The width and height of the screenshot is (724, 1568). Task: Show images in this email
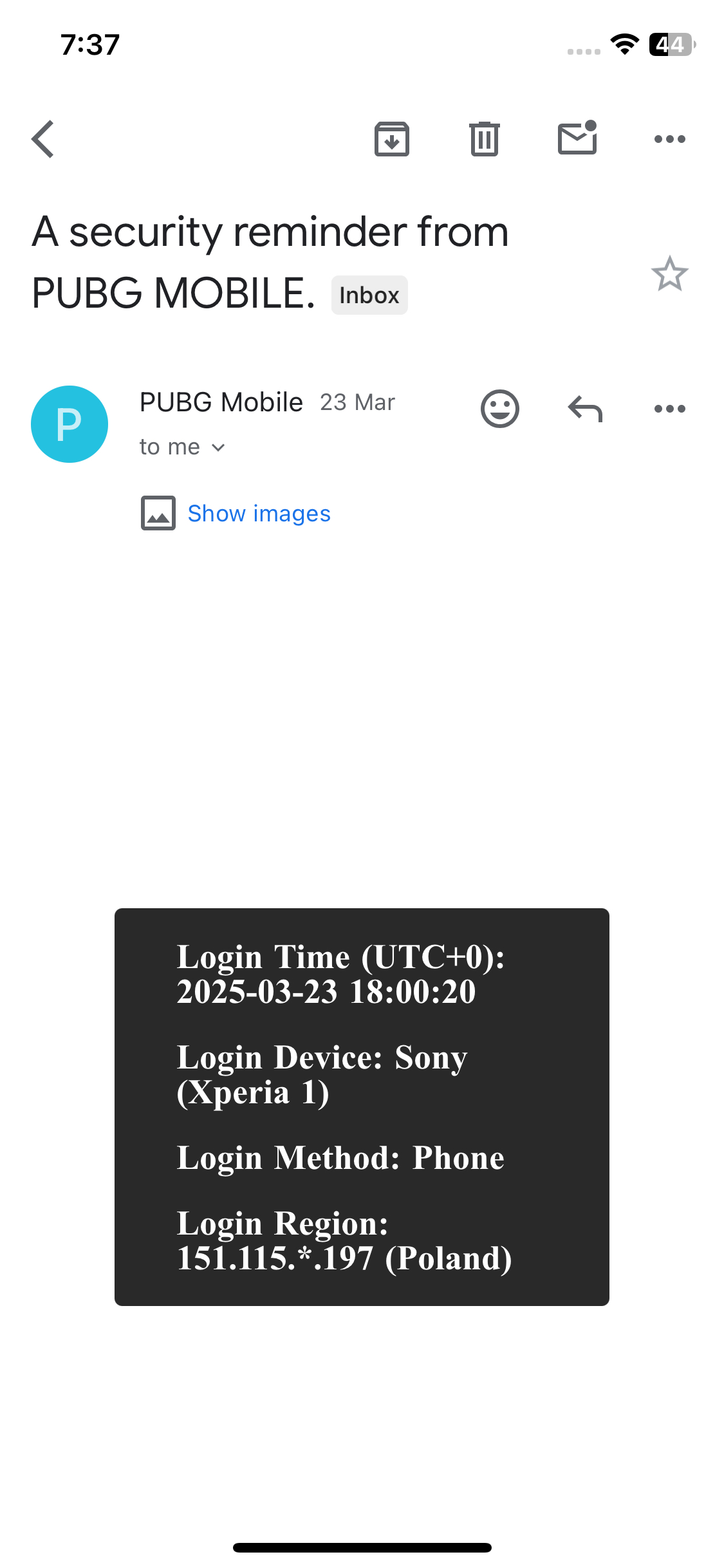pos(259,514)
